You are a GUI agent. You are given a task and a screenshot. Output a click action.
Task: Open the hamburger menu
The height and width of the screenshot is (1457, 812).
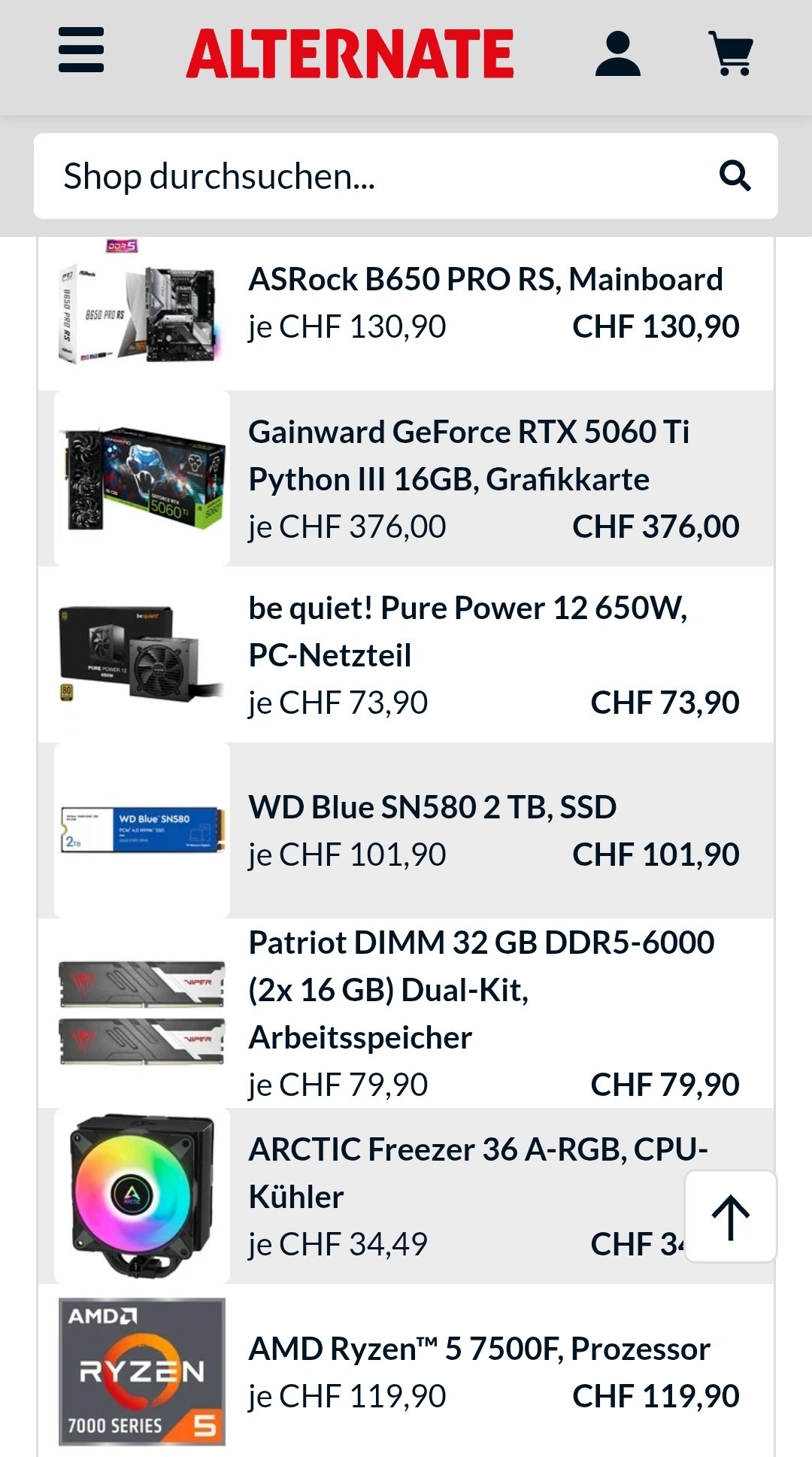point(81,51)
